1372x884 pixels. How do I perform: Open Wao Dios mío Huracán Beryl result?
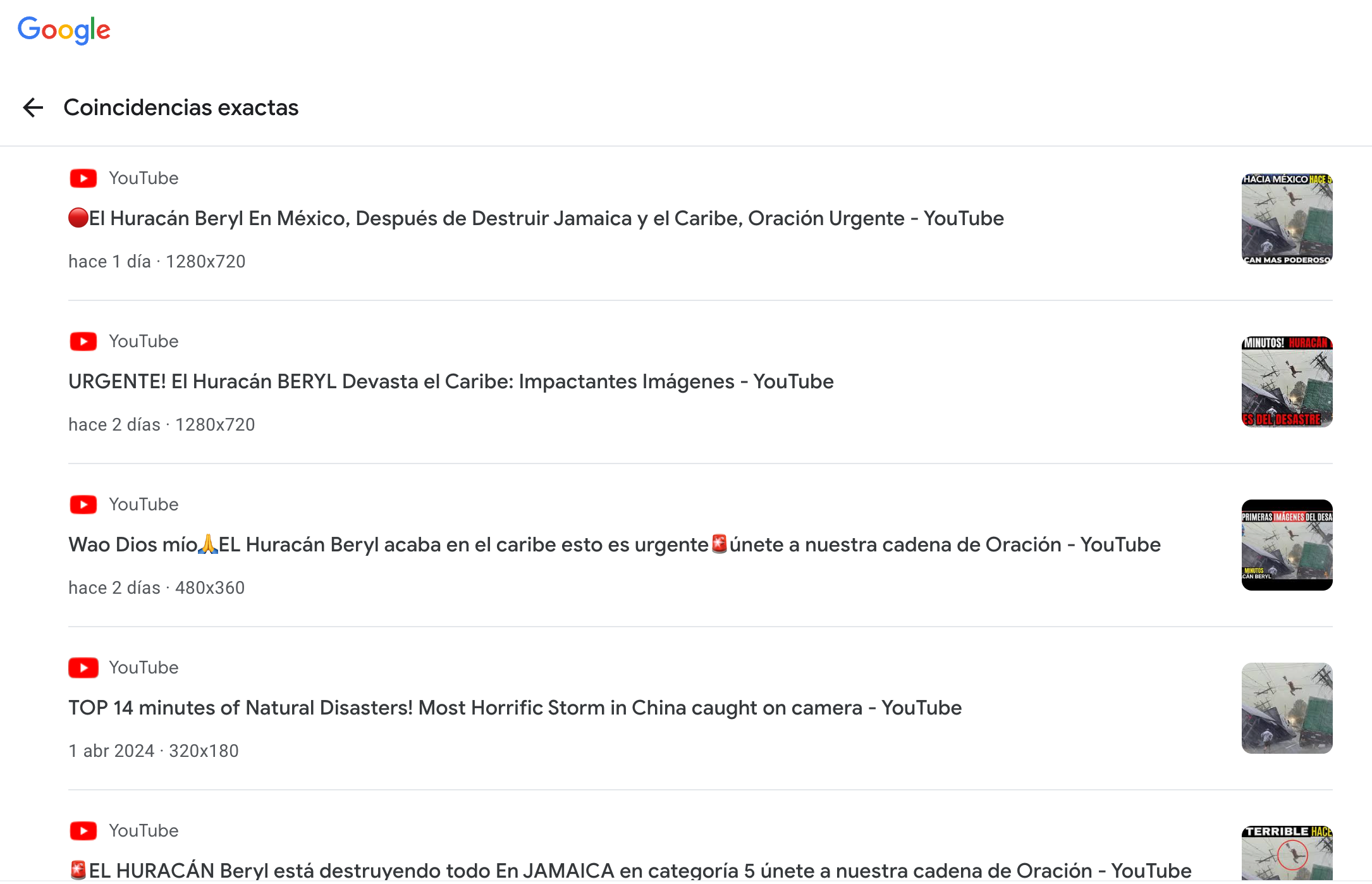pos(614,544)
